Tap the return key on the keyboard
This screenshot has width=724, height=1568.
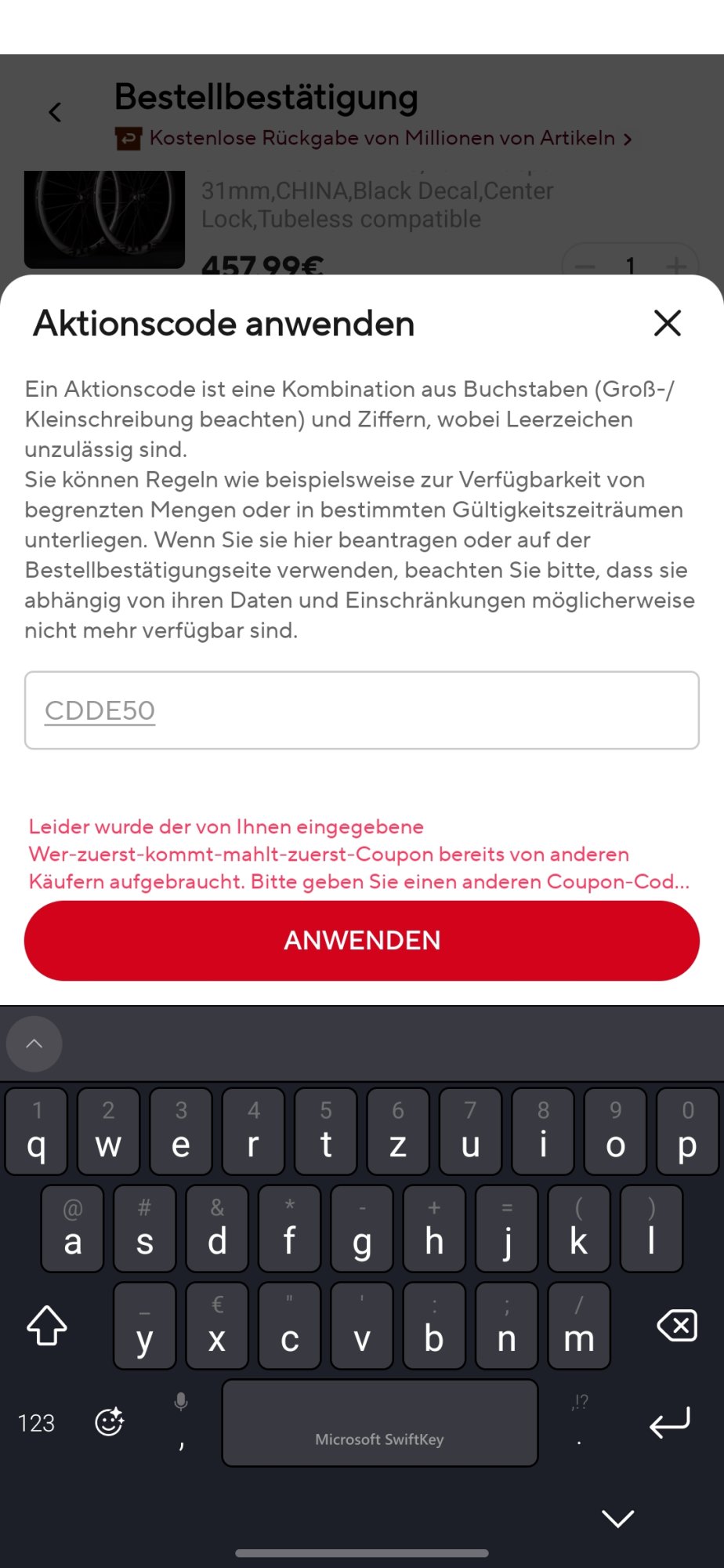(670, 1422)
